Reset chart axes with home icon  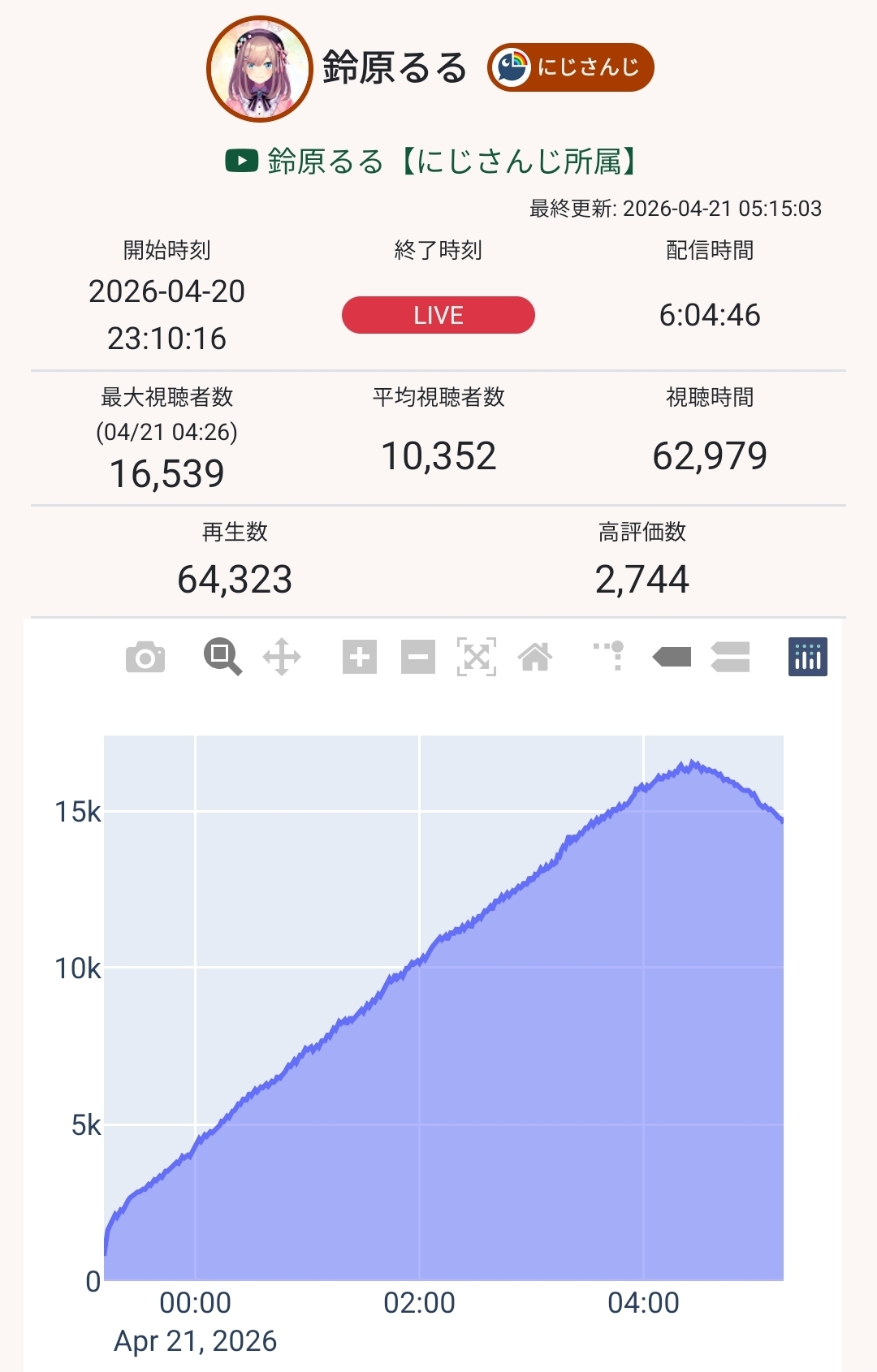[535, 657]
